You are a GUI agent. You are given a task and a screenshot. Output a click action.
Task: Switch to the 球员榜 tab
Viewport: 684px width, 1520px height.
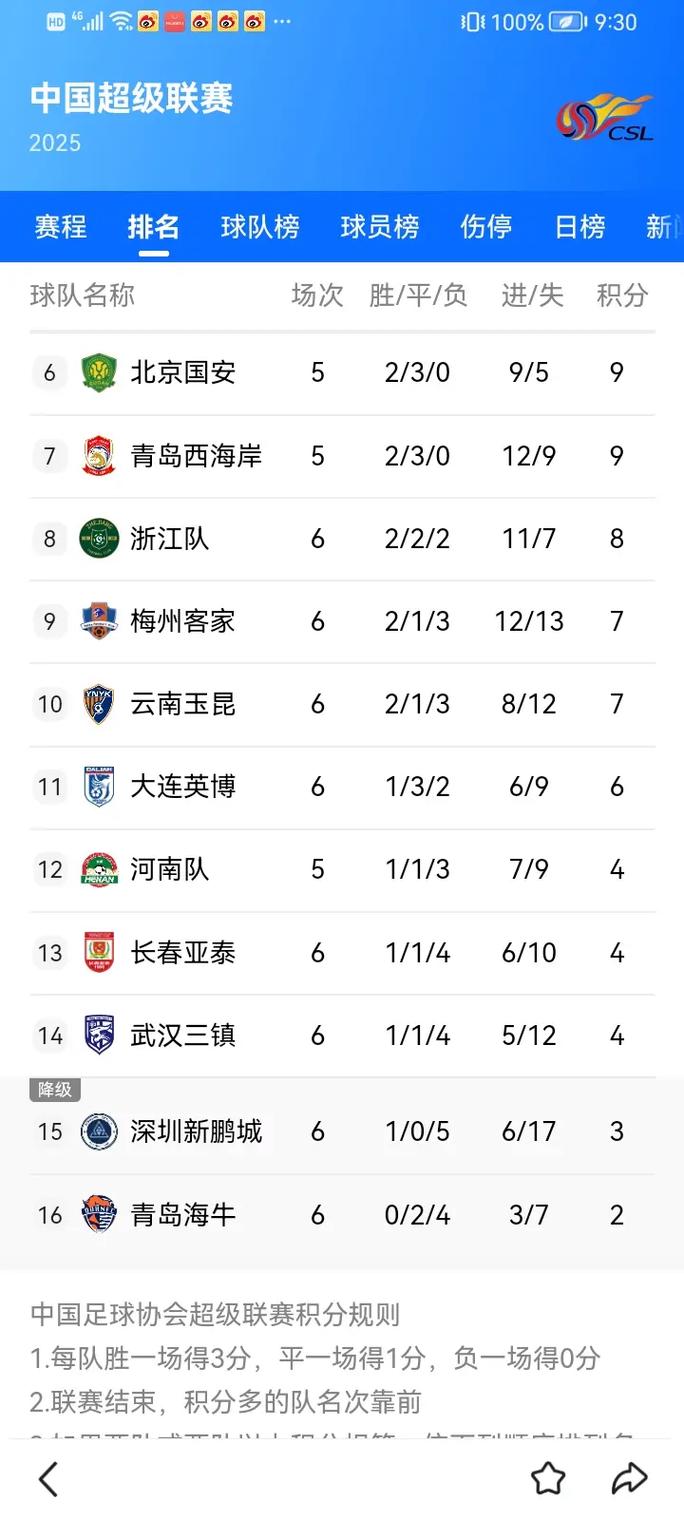pos(380,227)
